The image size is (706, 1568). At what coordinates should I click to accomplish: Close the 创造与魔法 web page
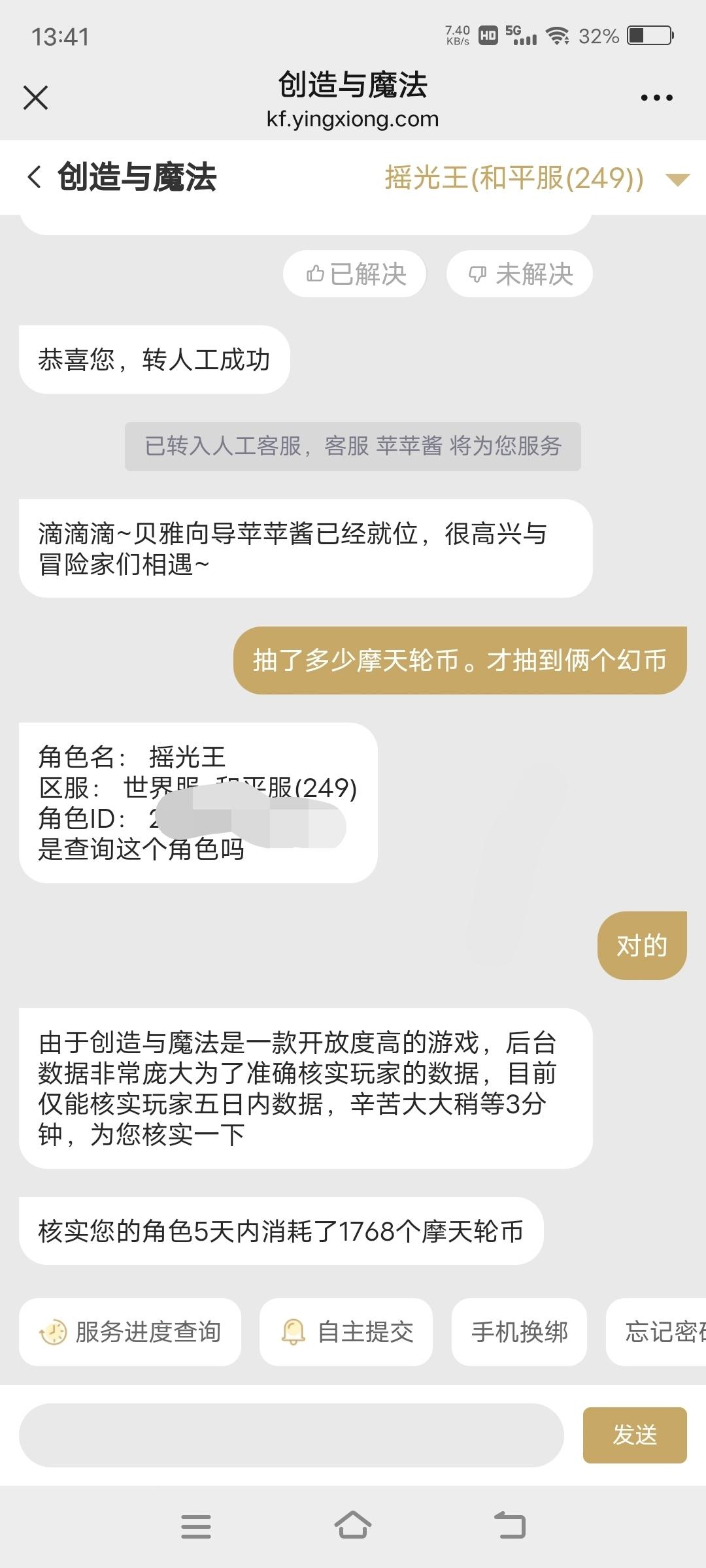35,98
